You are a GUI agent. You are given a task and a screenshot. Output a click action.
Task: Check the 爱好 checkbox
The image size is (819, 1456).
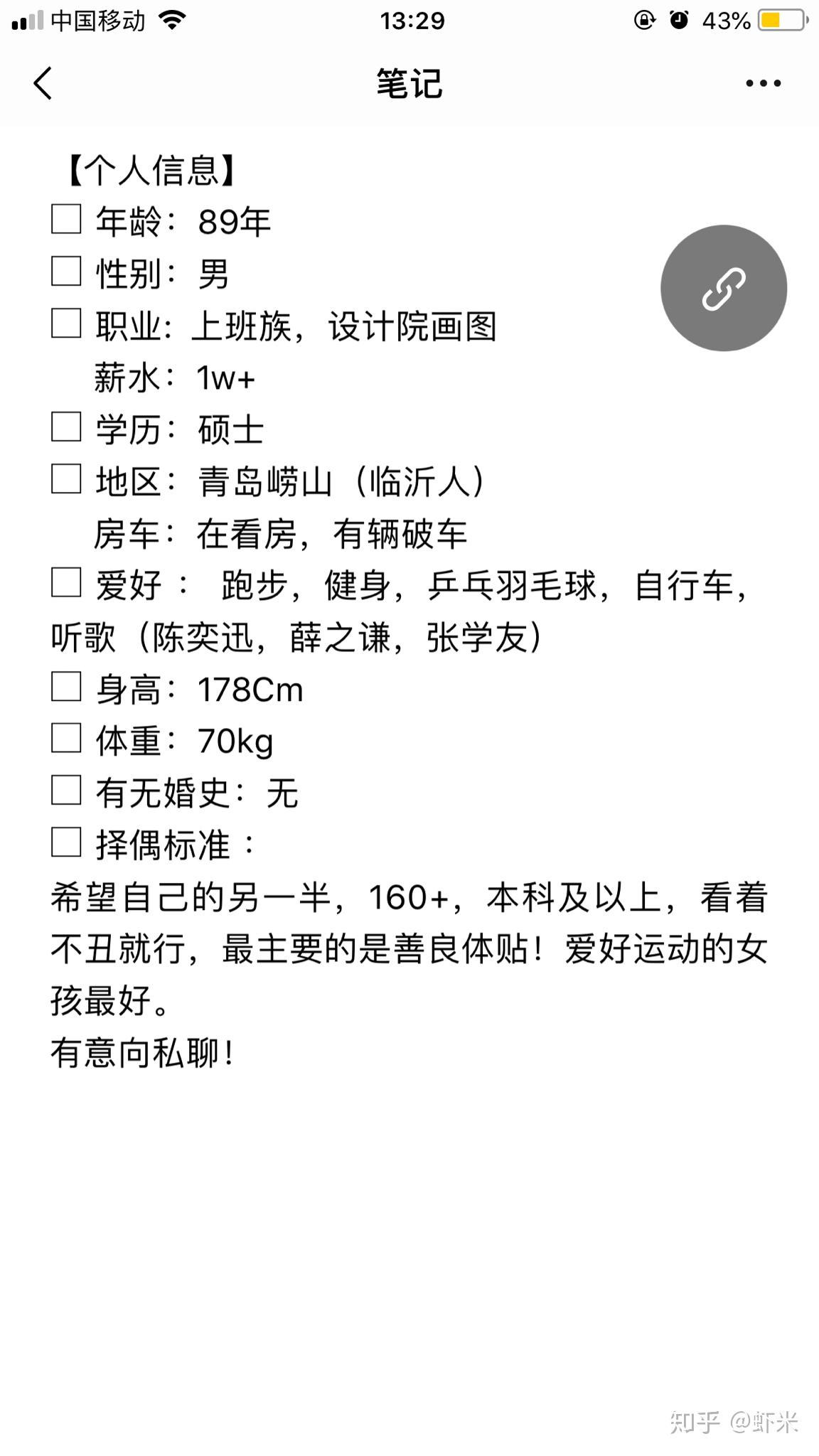(x=66, y=582)
